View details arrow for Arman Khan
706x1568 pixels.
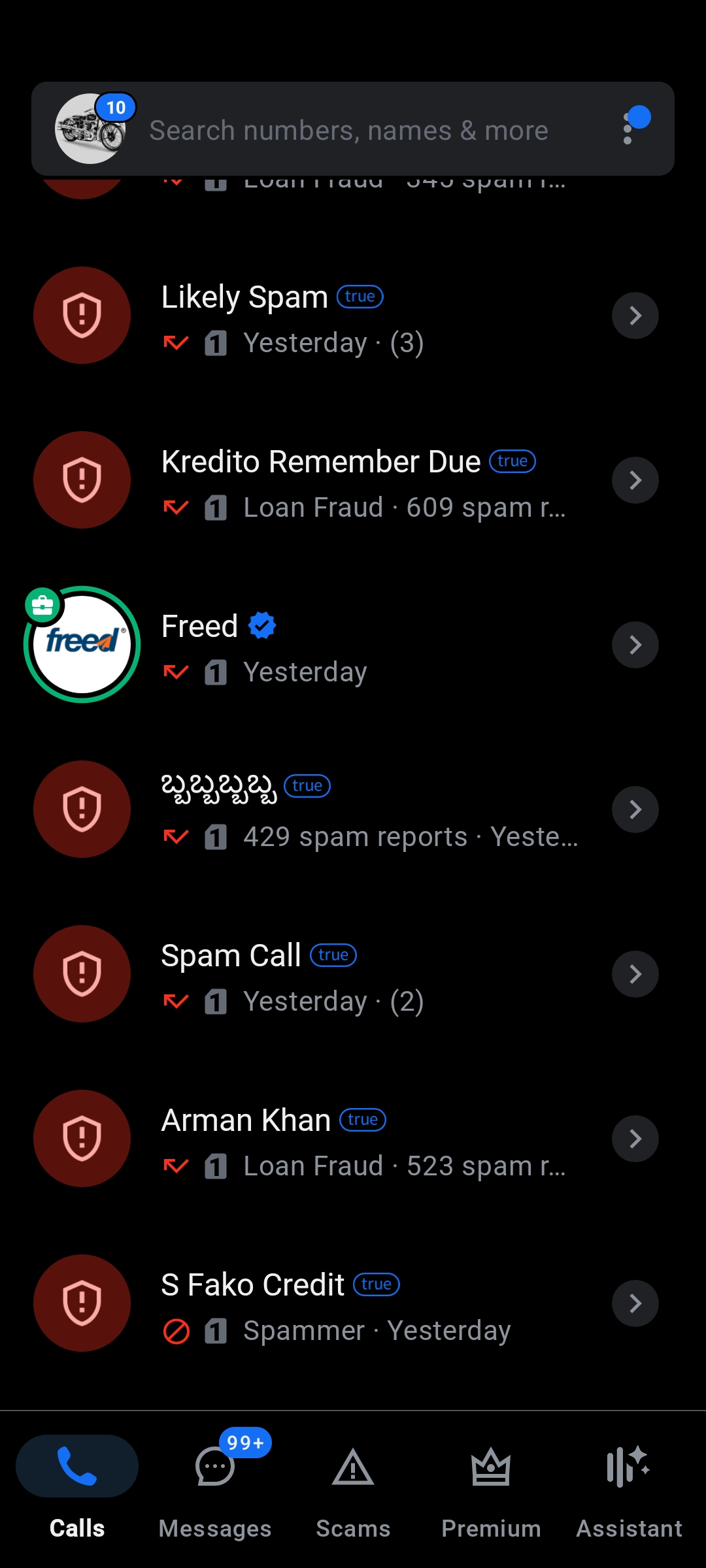(635, 1139)
